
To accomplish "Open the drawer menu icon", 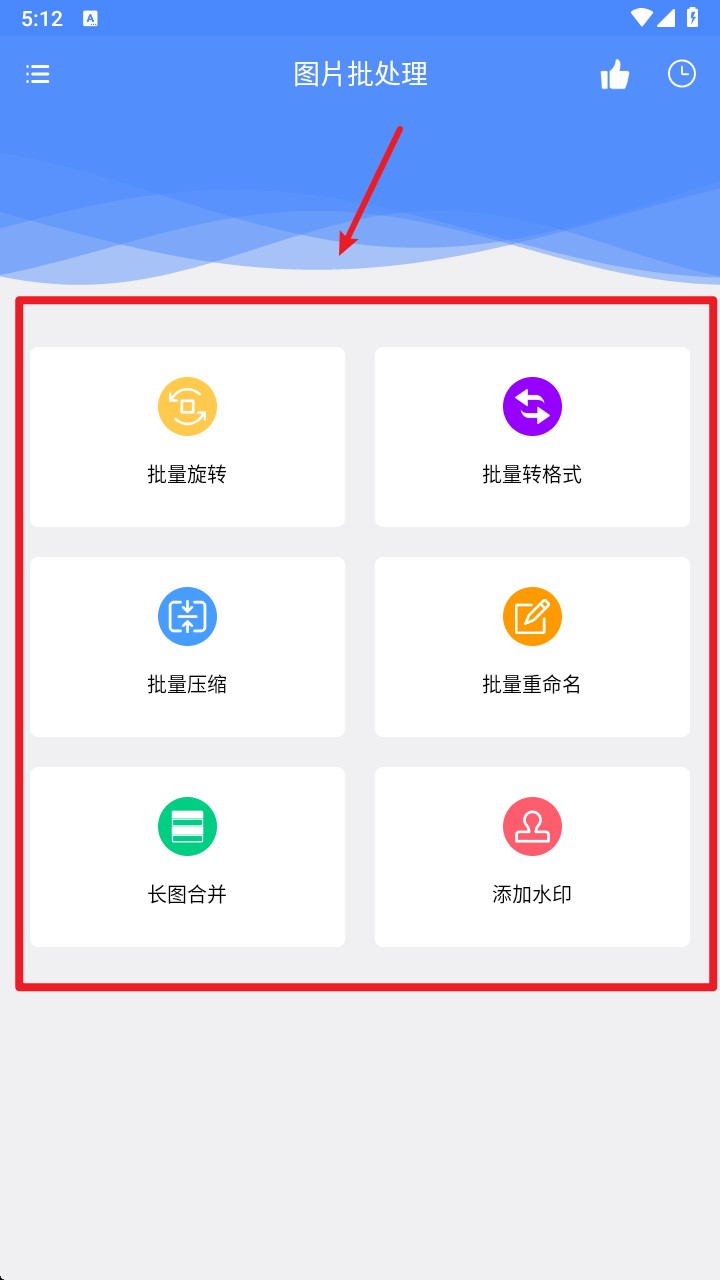I will 38,74.
